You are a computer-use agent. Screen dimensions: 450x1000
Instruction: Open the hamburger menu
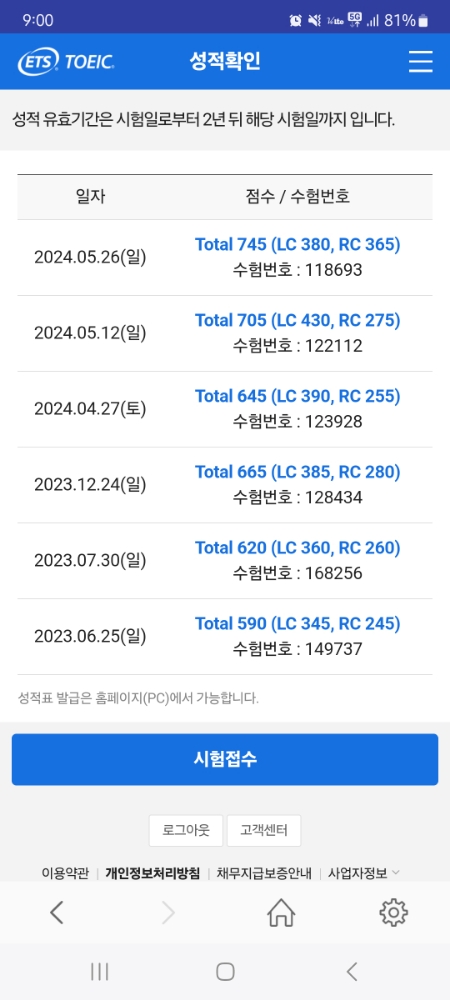(421, 61)
